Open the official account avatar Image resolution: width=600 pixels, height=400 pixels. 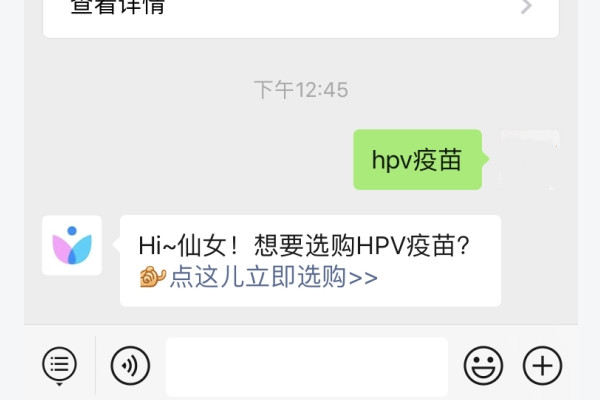[x=72, y=244]
